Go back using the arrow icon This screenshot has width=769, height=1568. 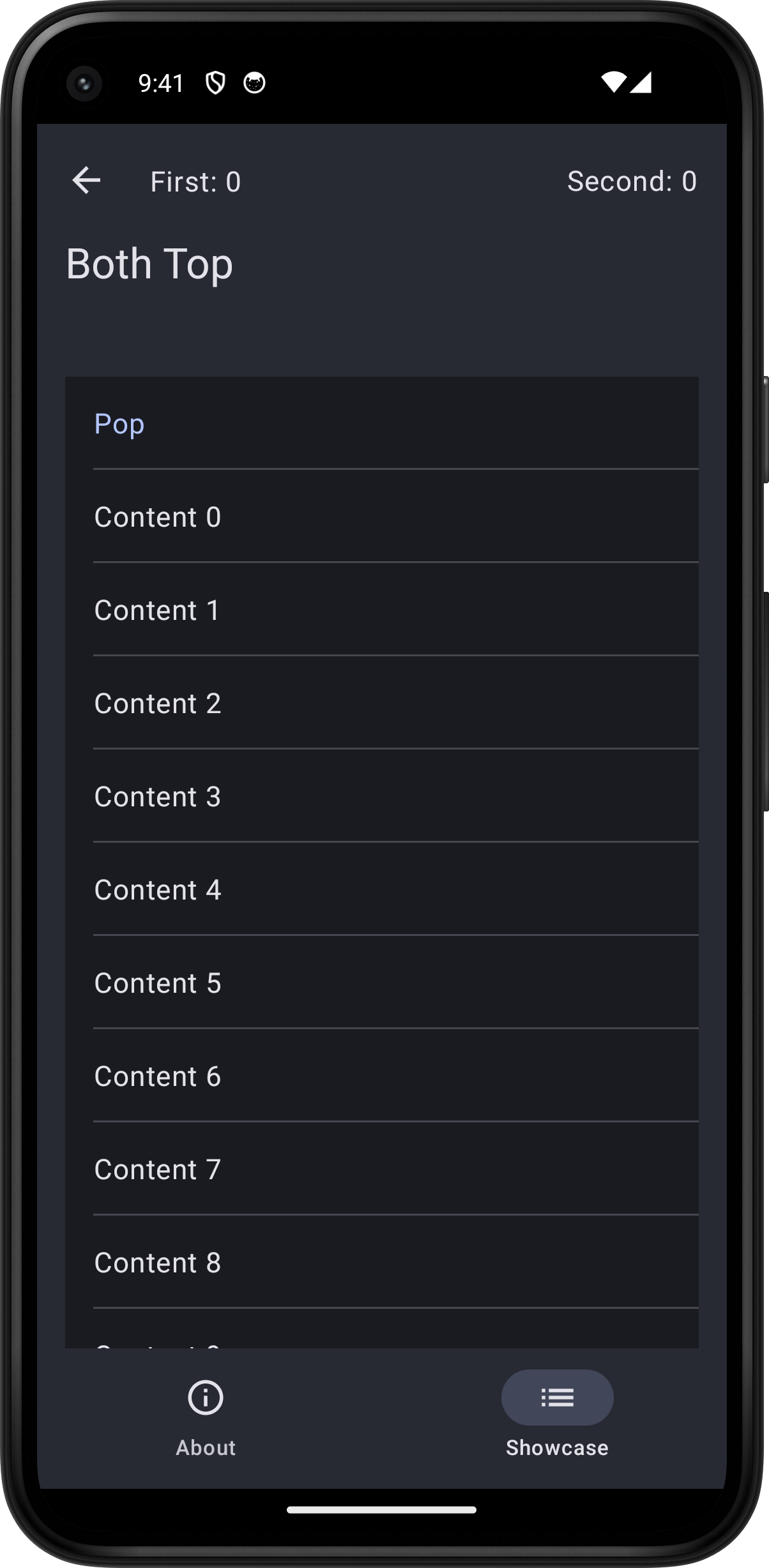click(87, 181)
